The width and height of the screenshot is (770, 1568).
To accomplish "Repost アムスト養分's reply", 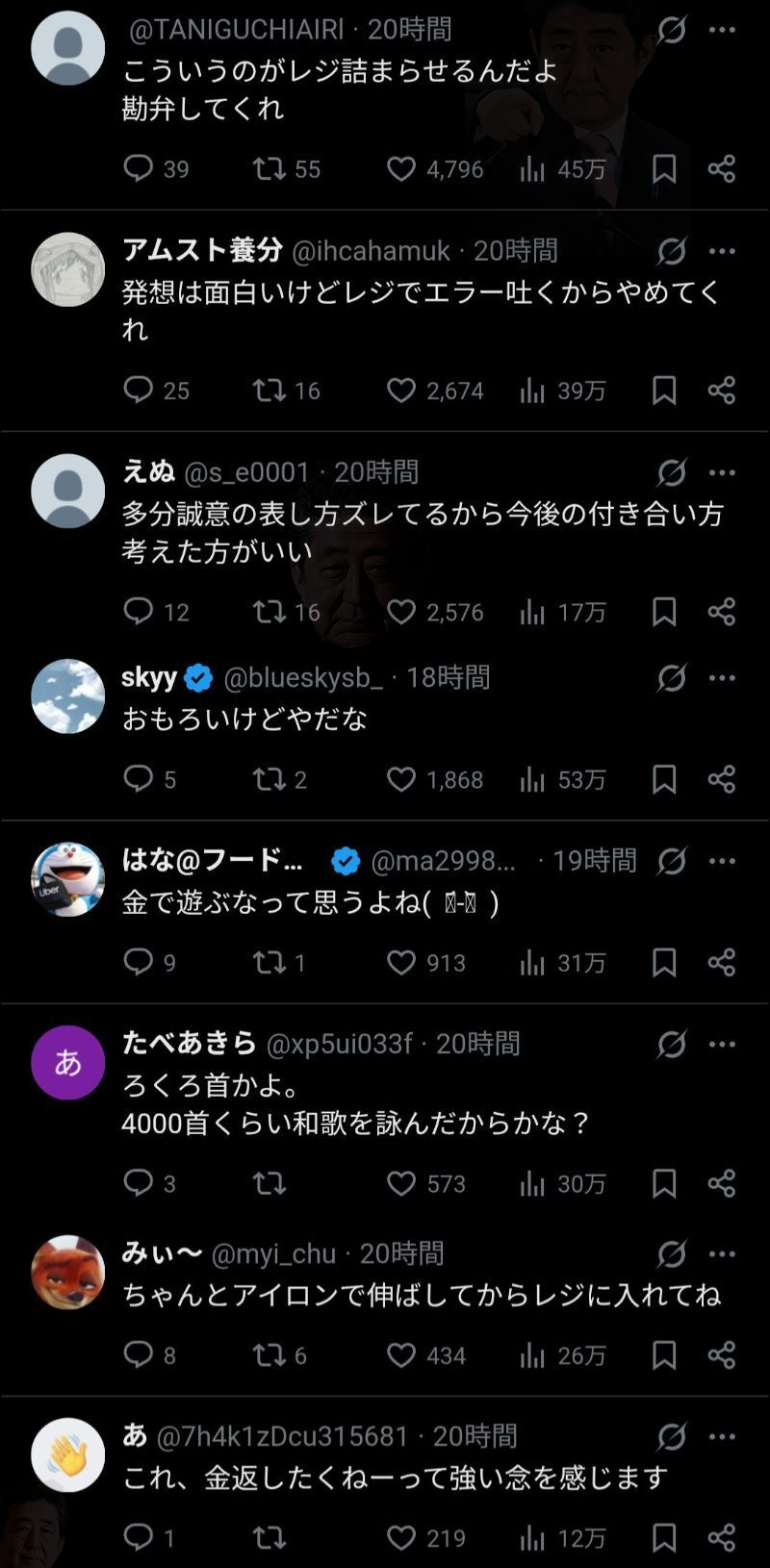I will pos(269,391).
